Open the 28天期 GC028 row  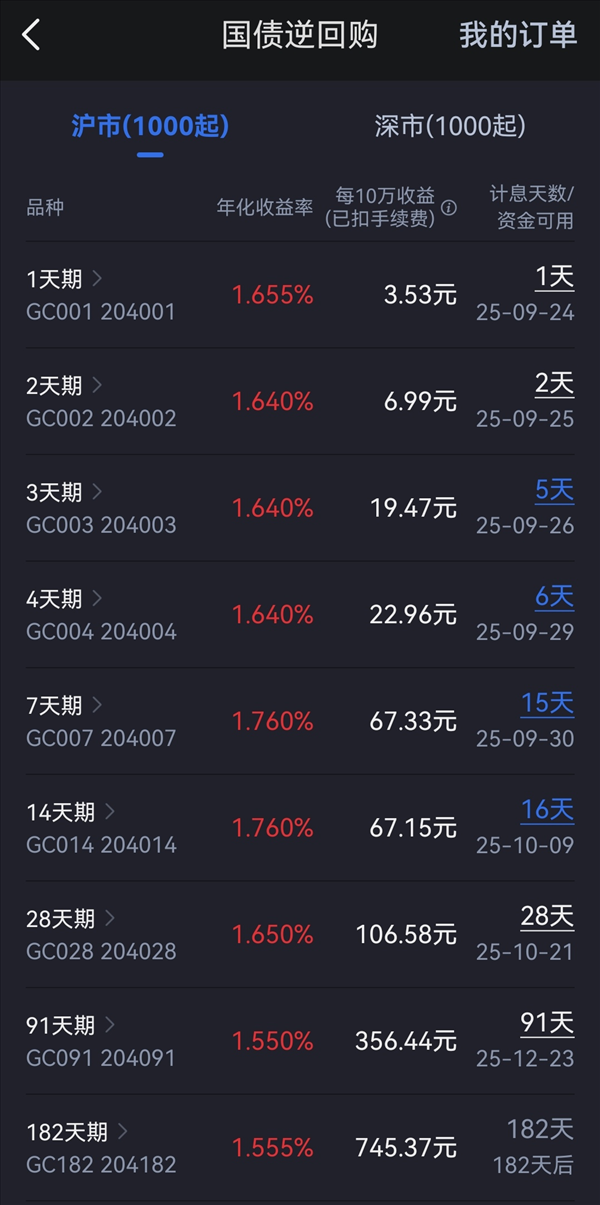click(300, 935)
